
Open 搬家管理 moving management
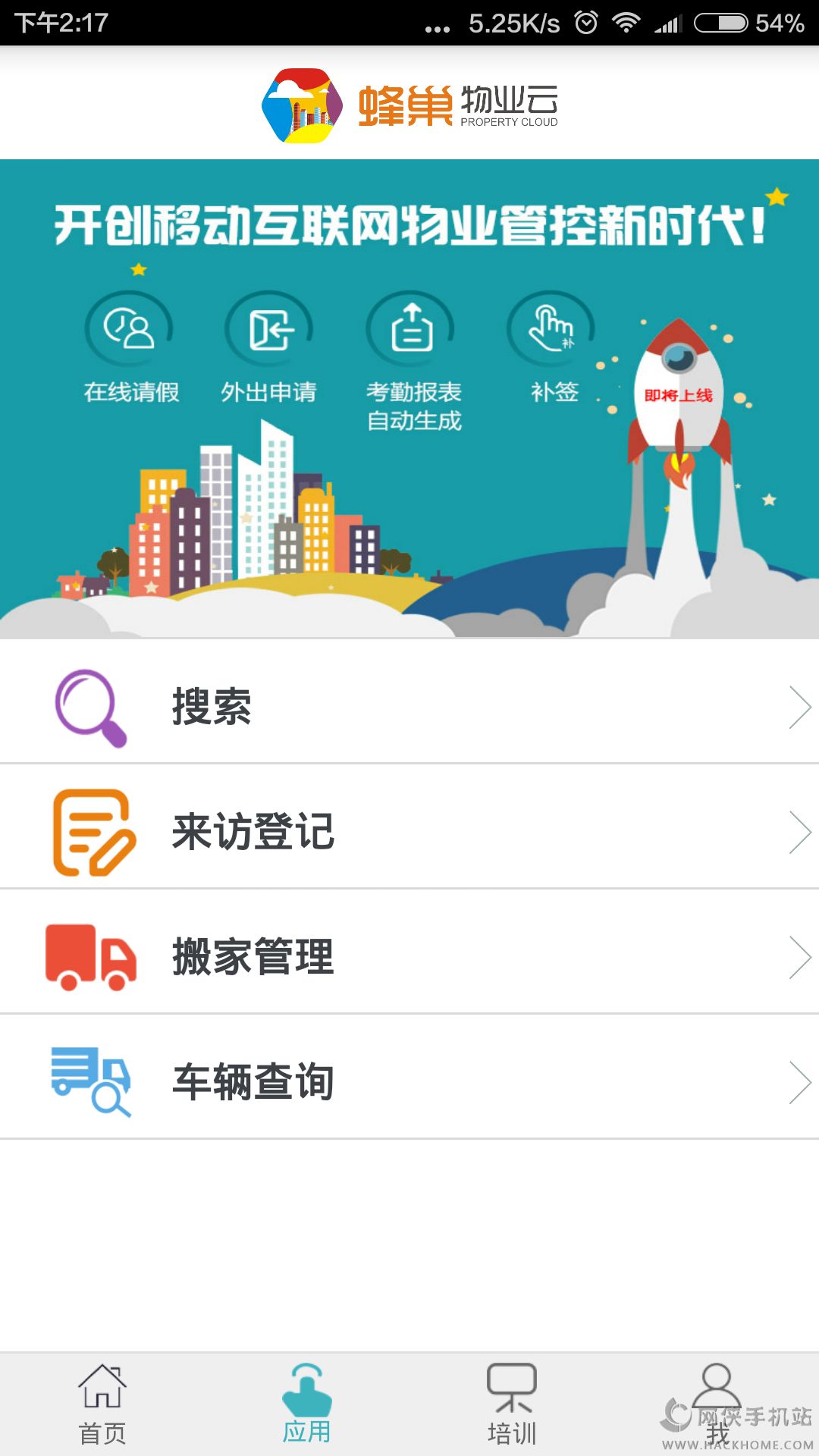tap(409, 955)
